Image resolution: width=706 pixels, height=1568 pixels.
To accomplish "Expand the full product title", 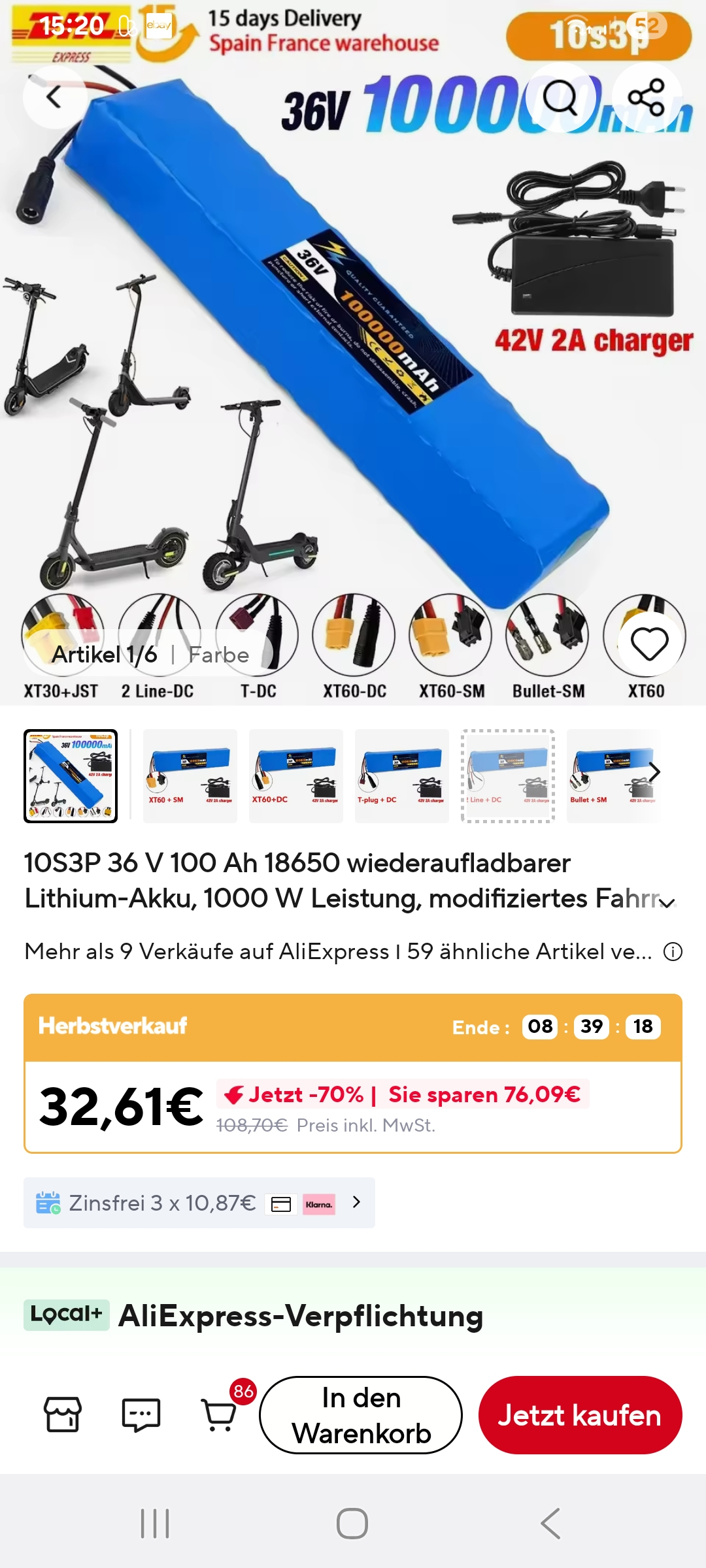I will click(666, 902).
